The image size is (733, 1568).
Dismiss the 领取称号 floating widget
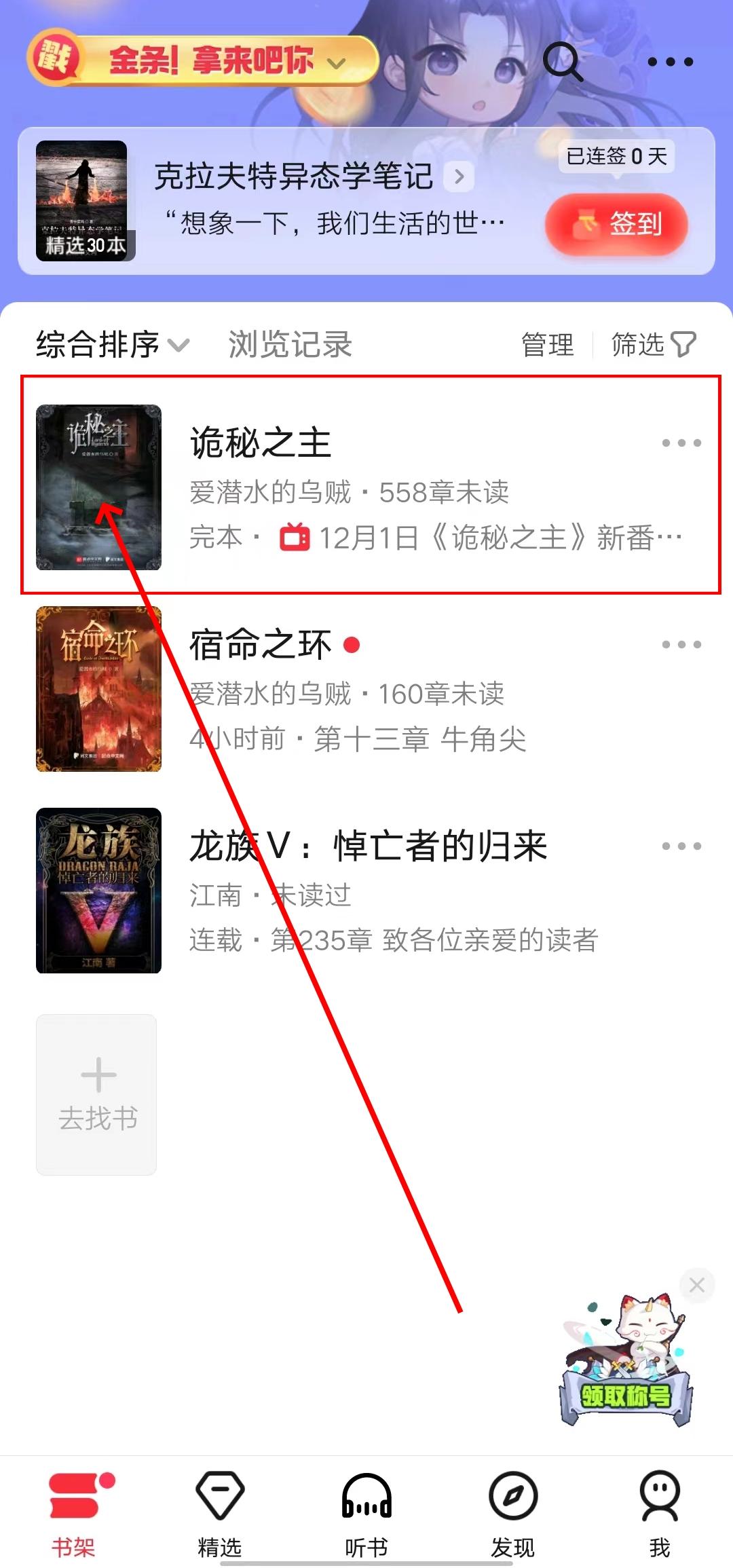(x=696, y=1284)
